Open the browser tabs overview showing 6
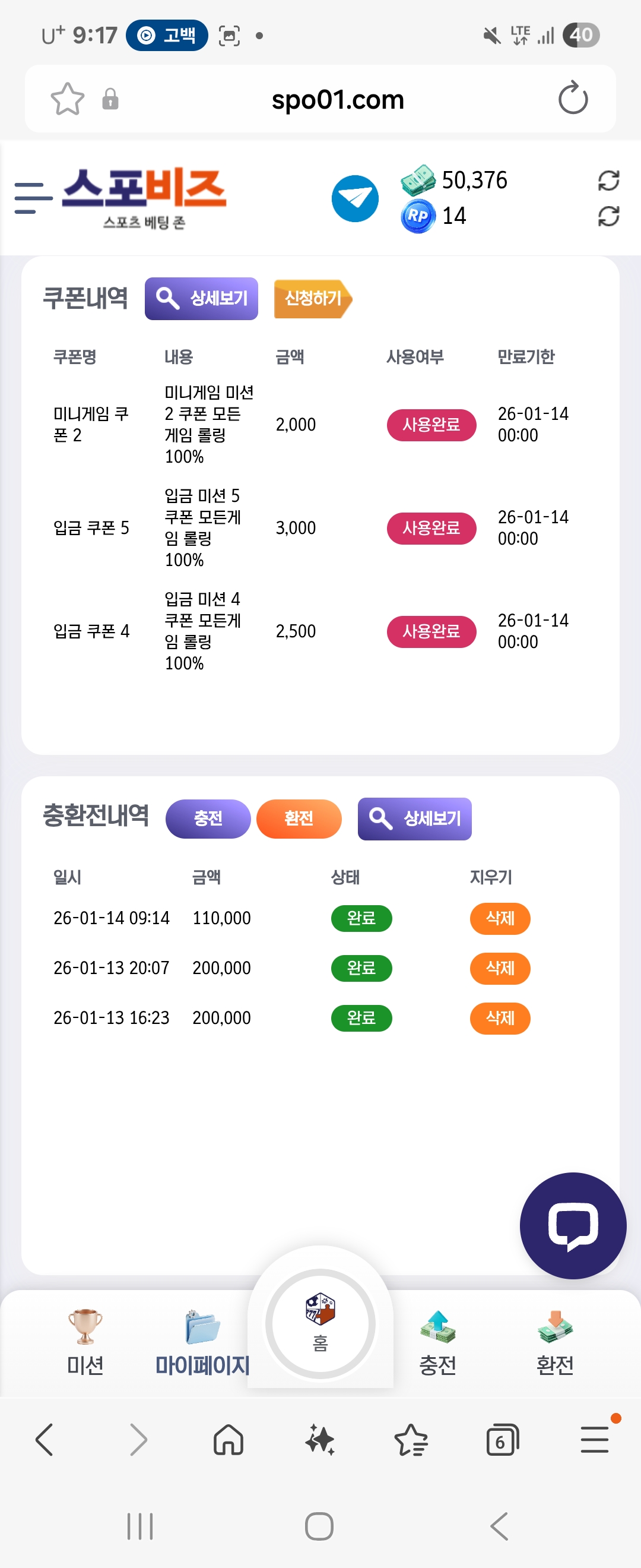 (501, 1441)
